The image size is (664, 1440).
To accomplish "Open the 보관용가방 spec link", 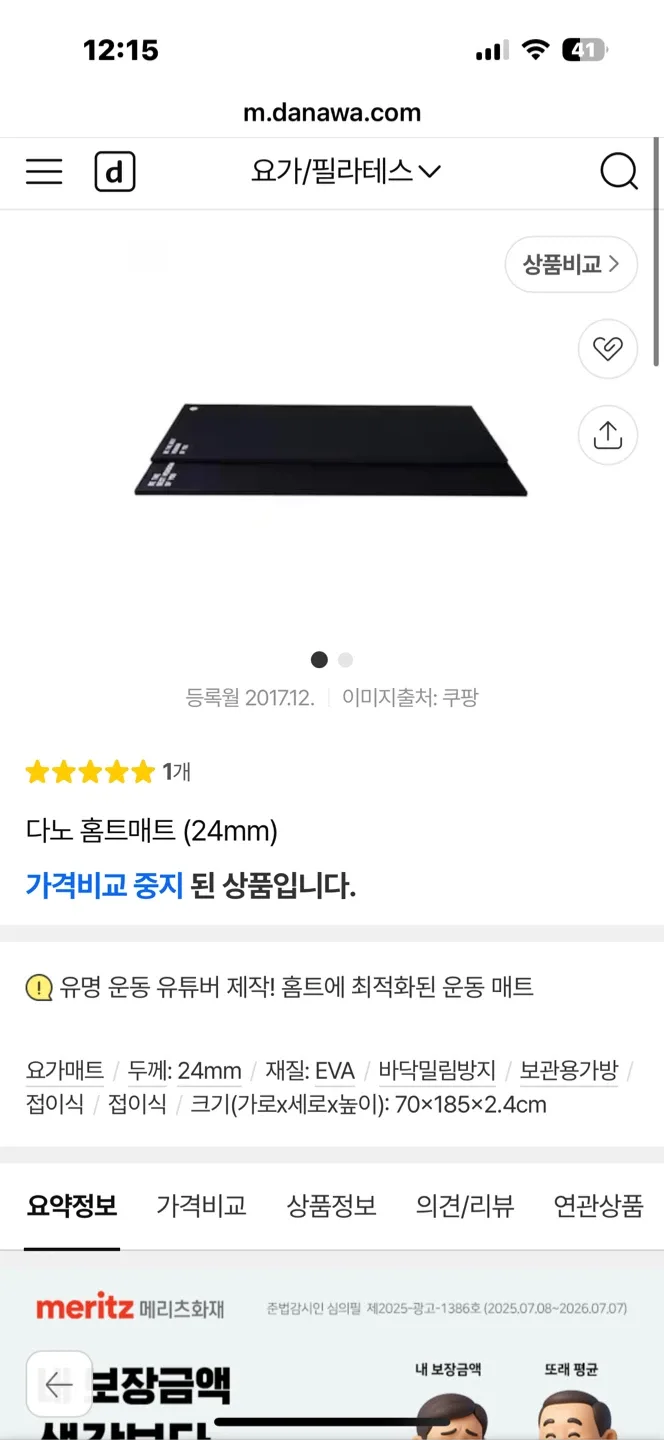I will (x=569, y=1071).
